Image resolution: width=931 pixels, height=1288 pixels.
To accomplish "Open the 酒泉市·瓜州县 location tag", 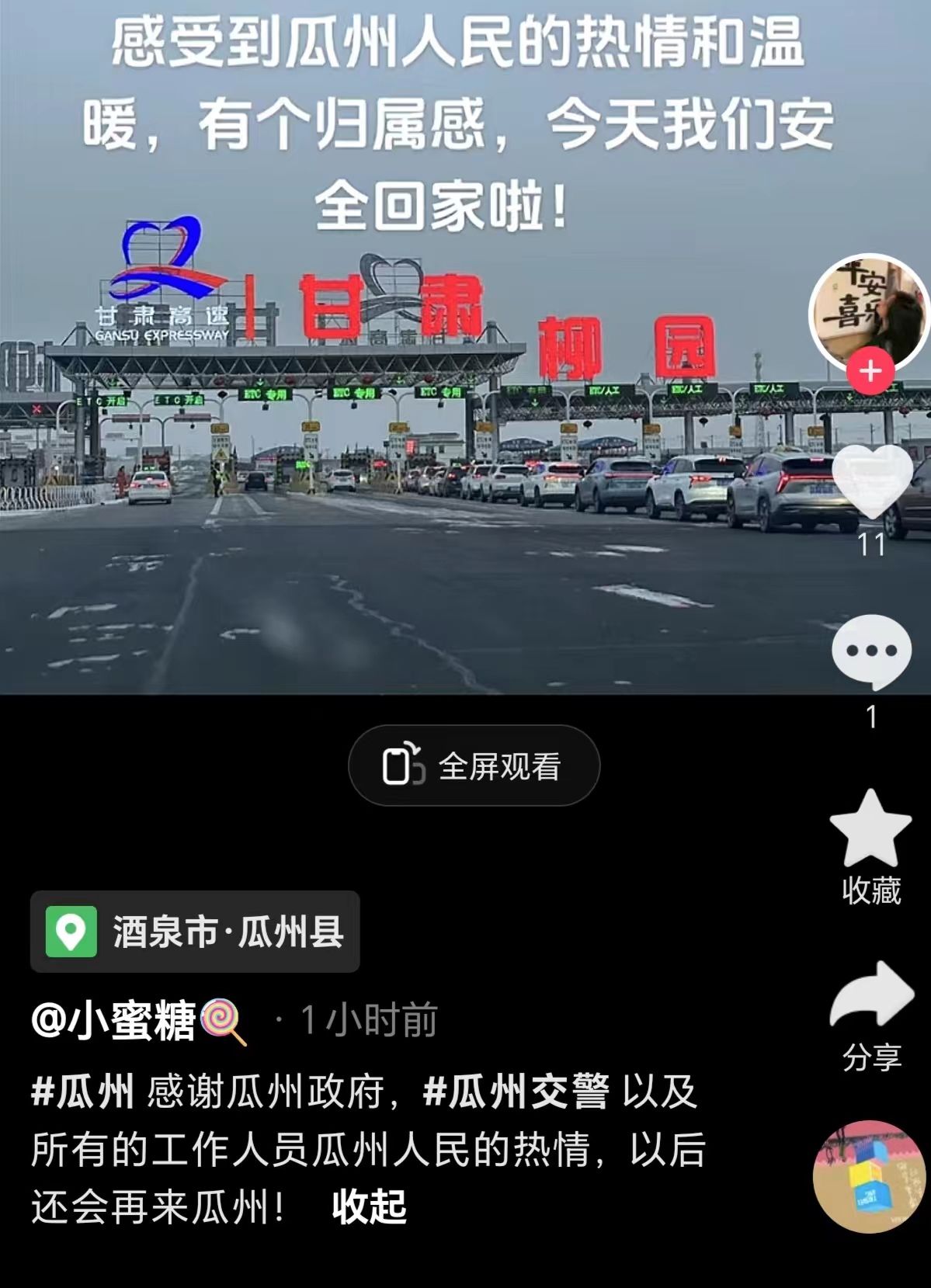I will 195,931.
